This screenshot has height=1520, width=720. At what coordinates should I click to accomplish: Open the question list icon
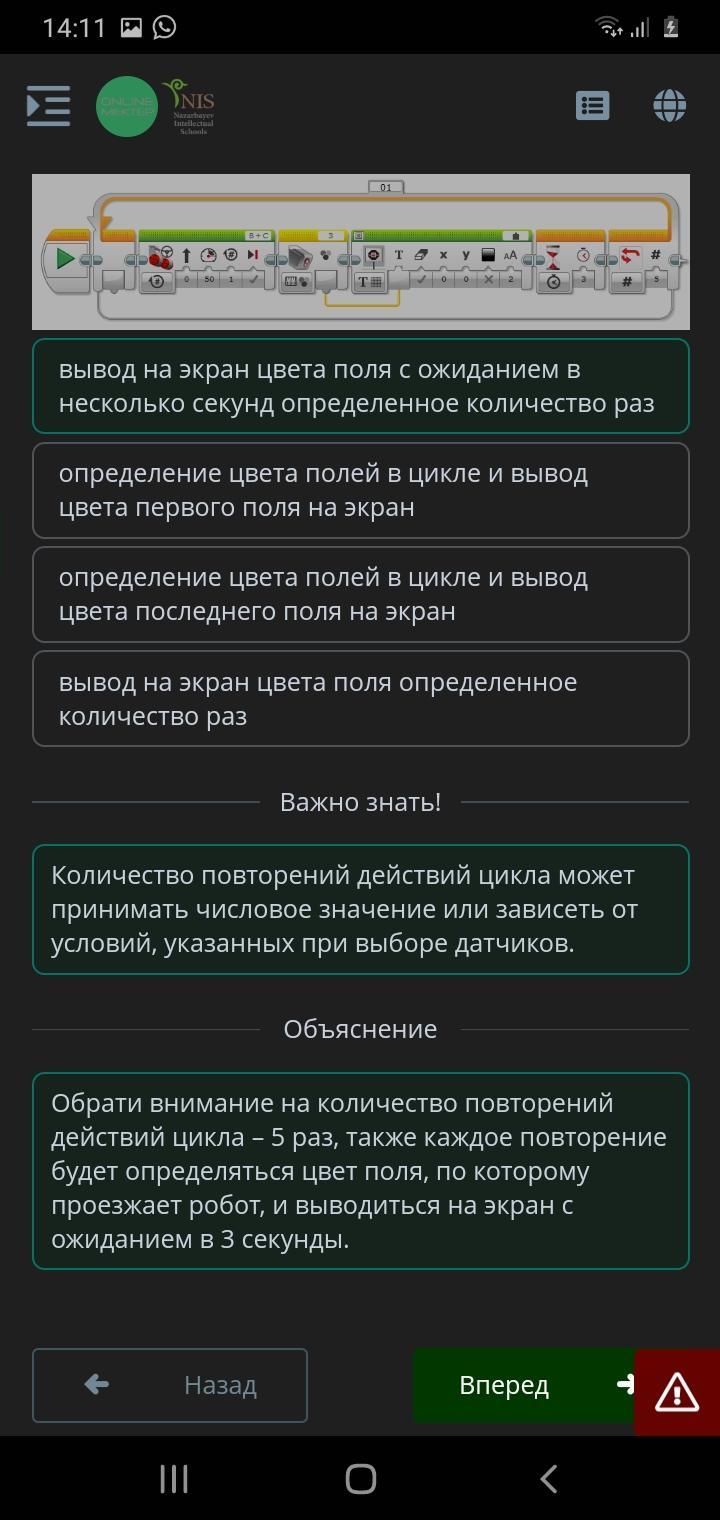(593, 105)
